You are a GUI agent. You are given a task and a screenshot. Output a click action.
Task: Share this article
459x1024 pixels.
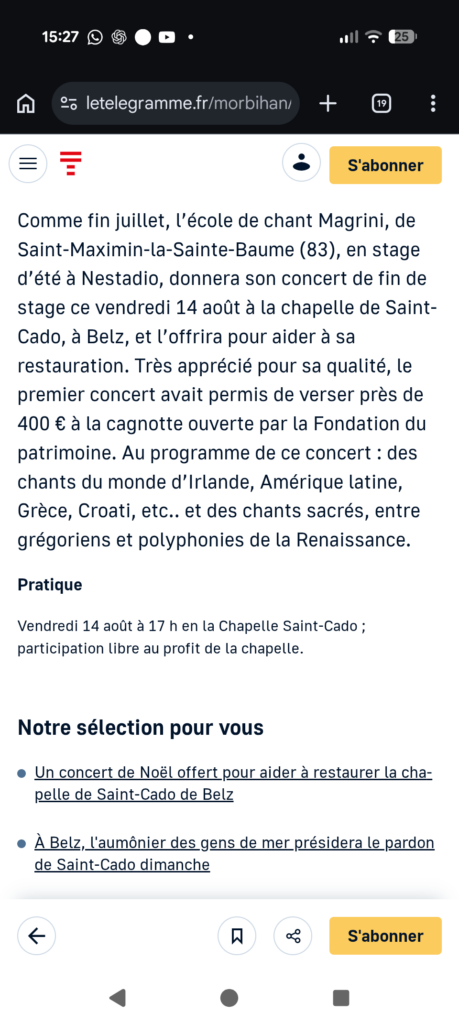(293, 936)
